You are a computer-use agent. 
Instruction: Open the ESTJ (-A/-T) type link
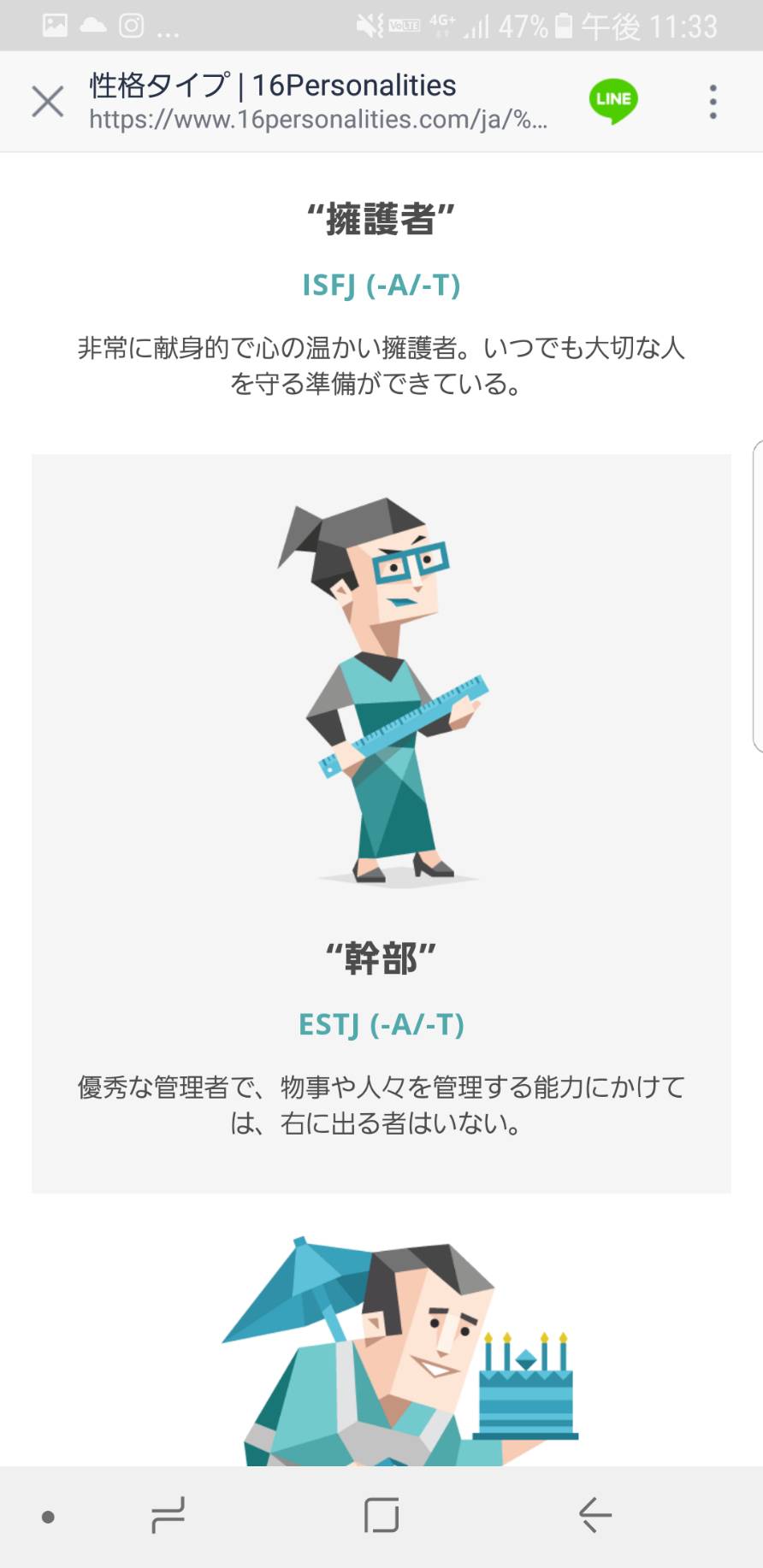381,1023
